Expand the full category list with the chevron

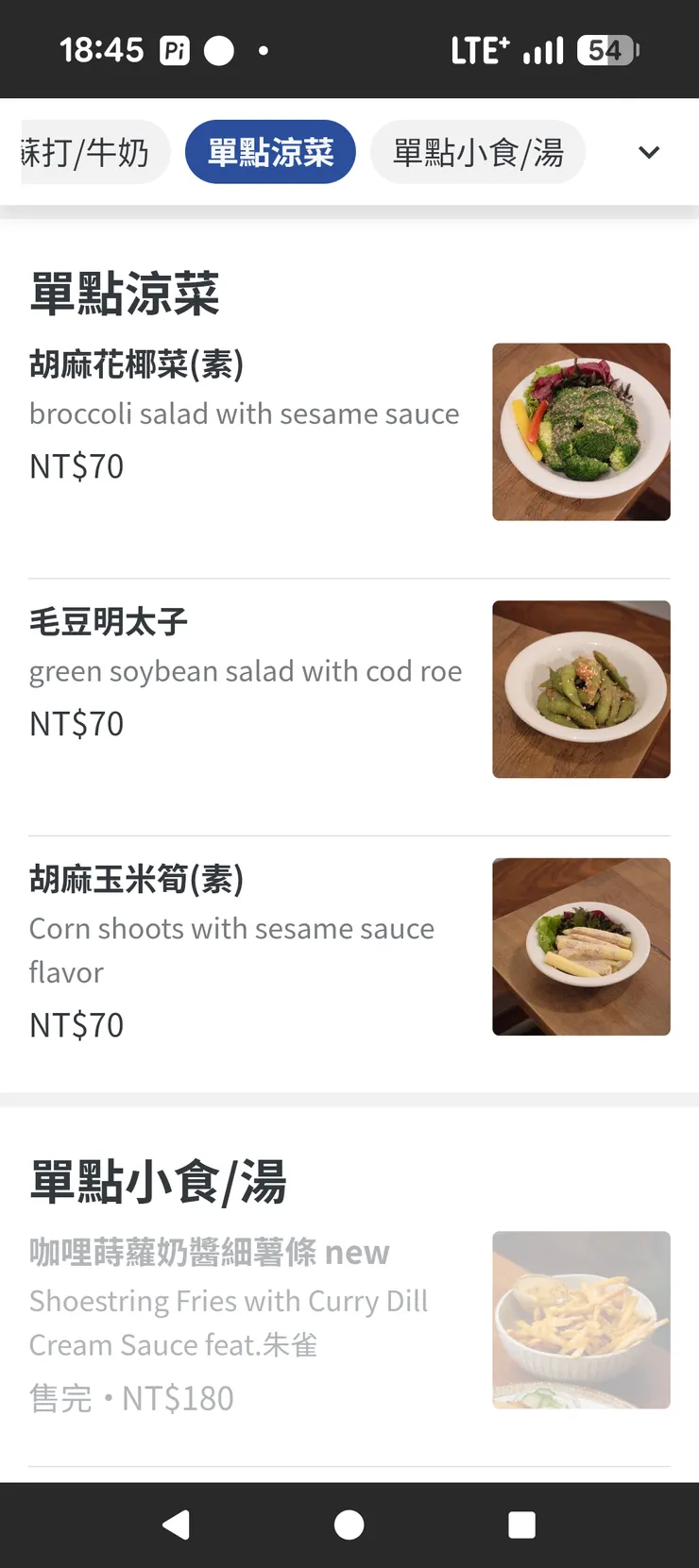pos(649,151)
